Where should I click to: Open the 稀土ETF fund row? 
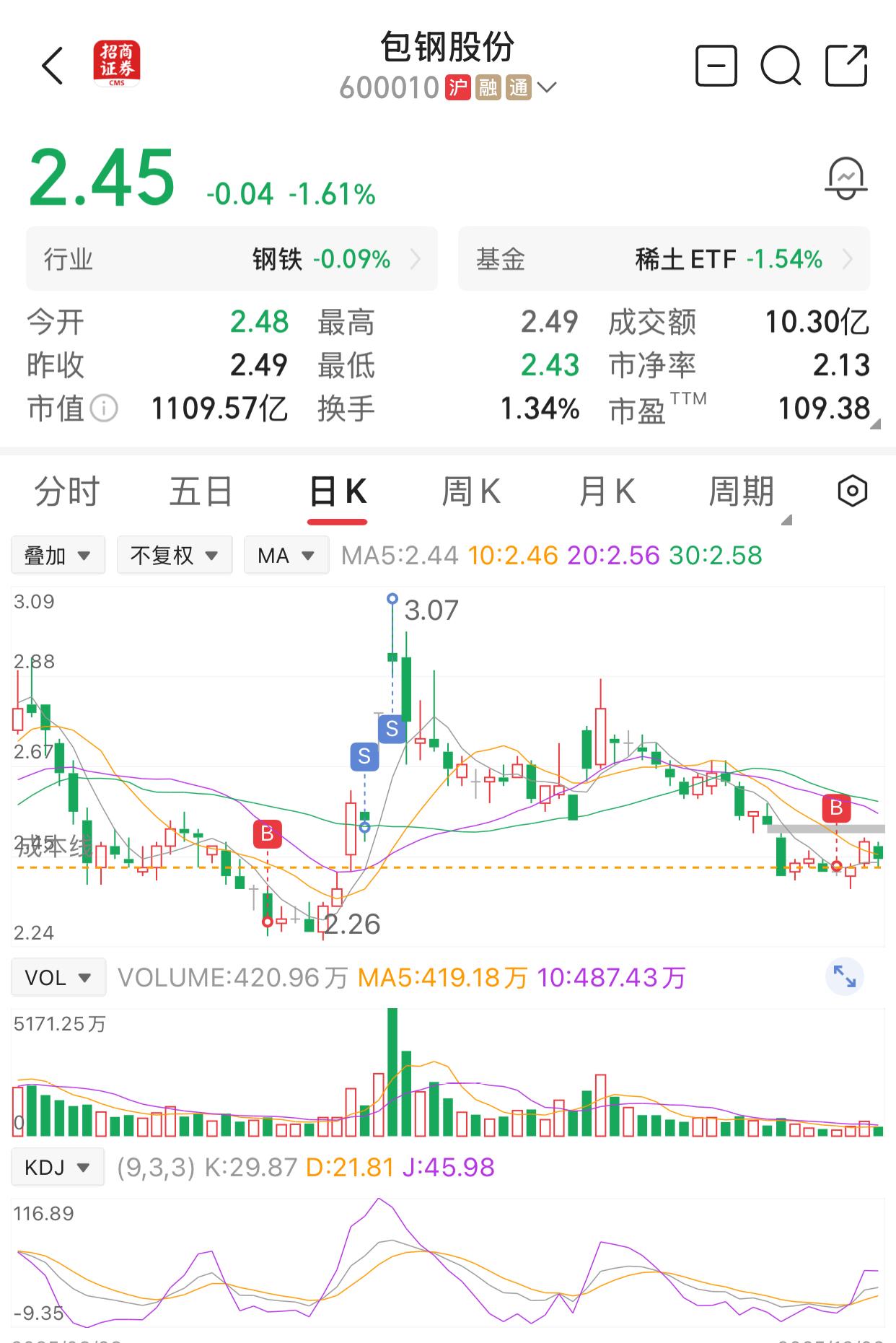coord(664,259)
